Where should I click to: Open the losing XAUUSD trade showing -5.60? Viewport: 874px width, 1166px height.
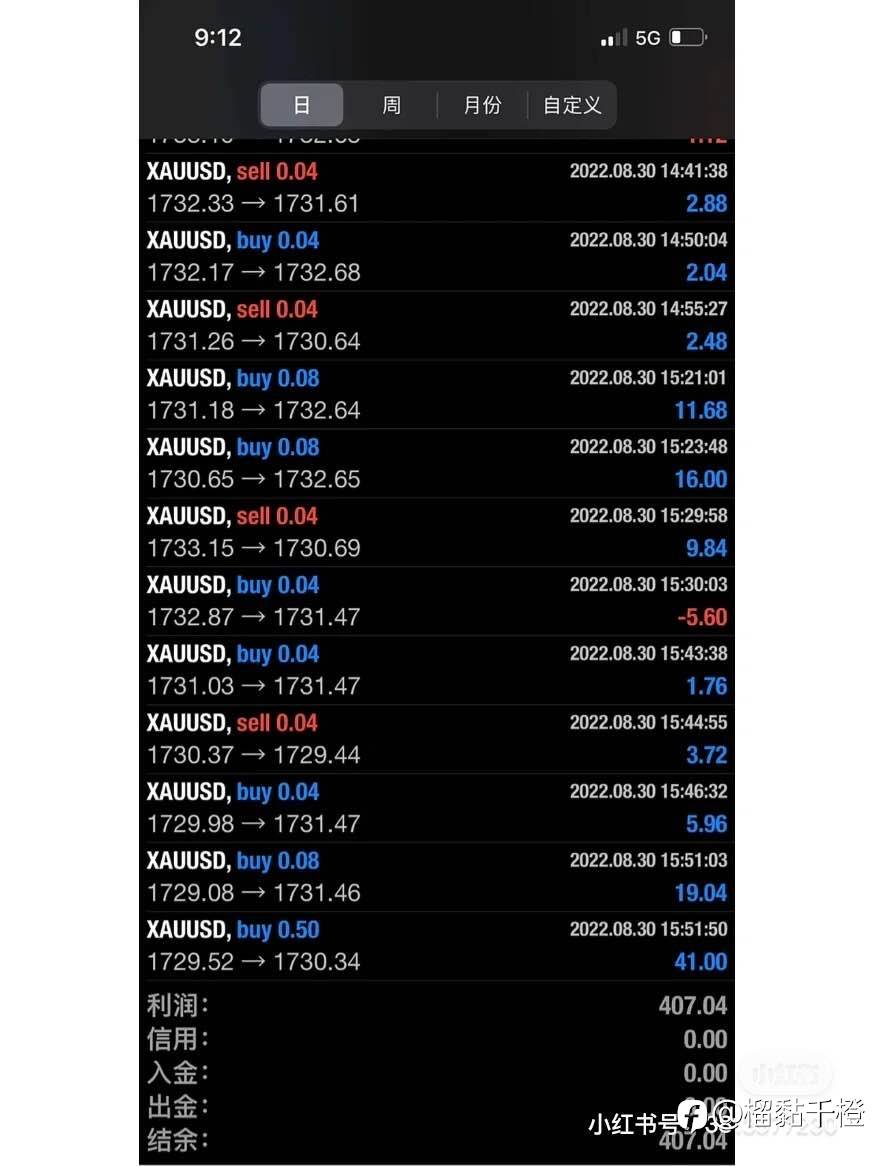click(437, 601)
